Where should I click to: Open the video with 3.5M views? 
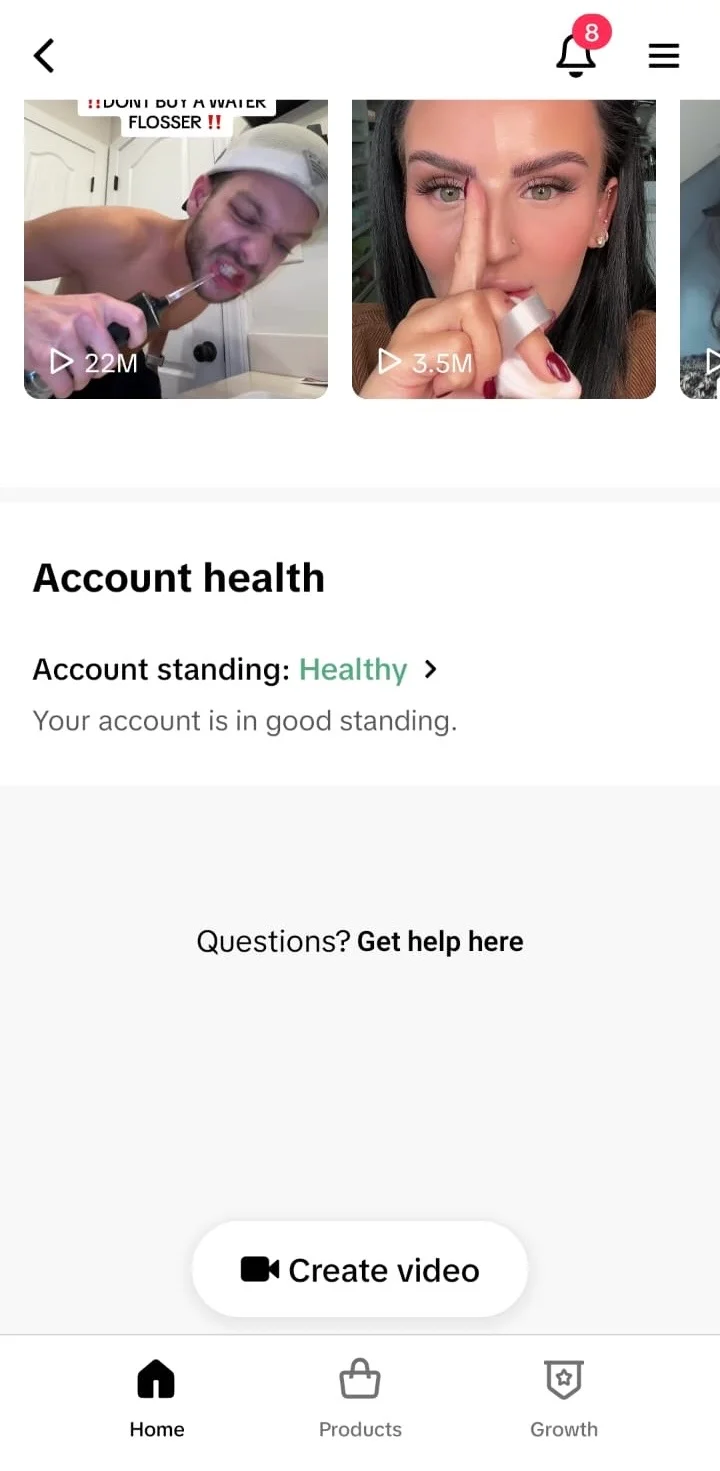tap(504, 248)
